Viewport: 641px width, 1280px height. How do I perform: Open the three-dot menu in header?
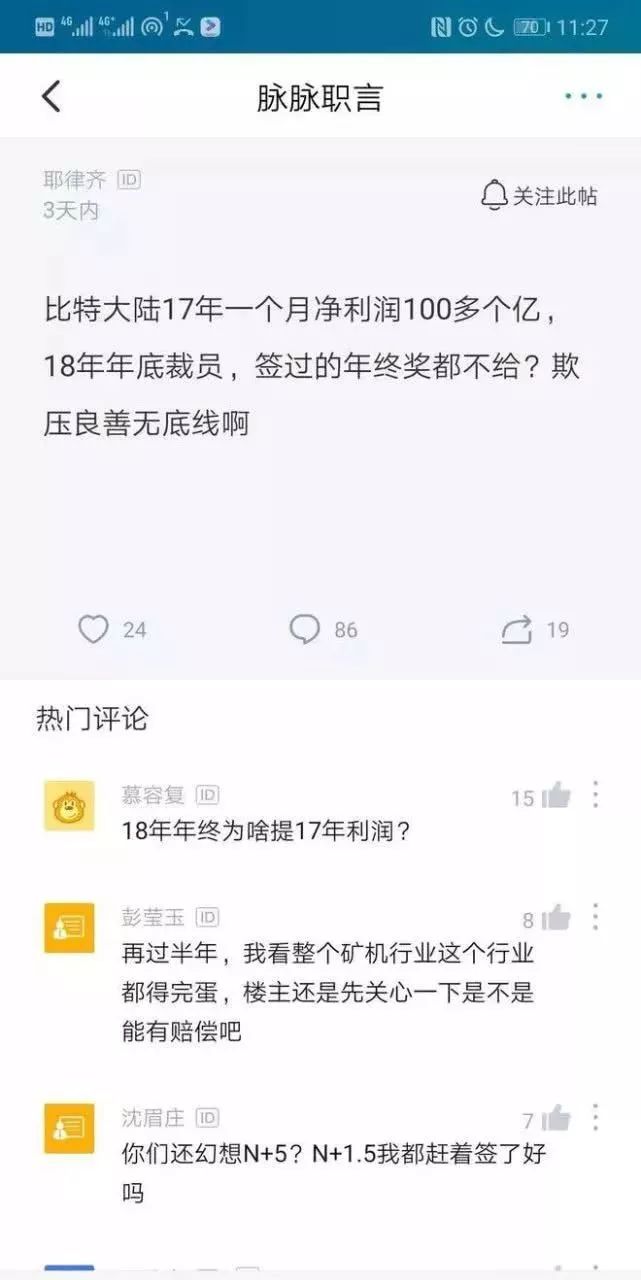(x=583, y=97)
